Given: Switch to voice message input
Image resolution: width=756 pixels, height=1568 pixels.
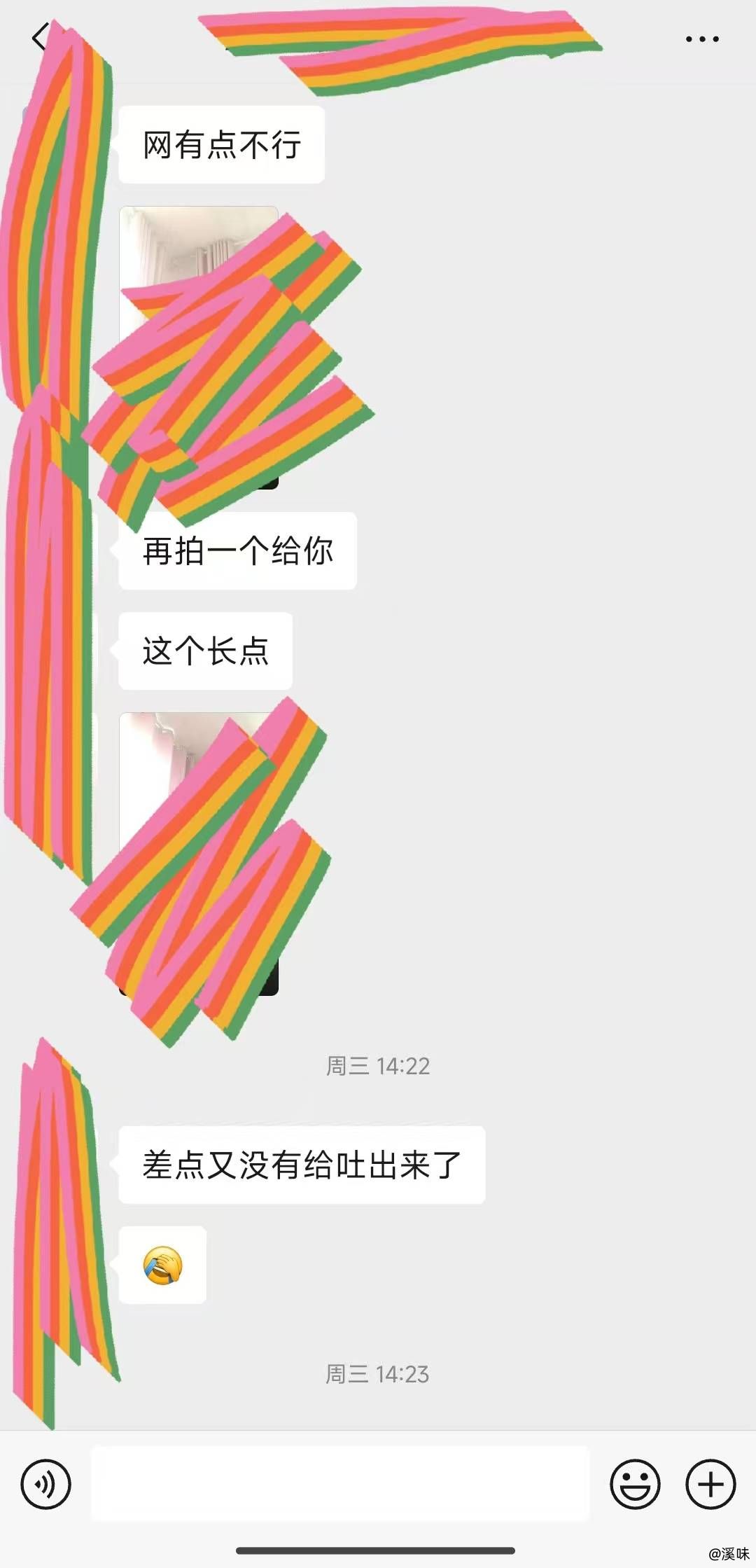Looking at the screenshot, I should (45, 1484).
